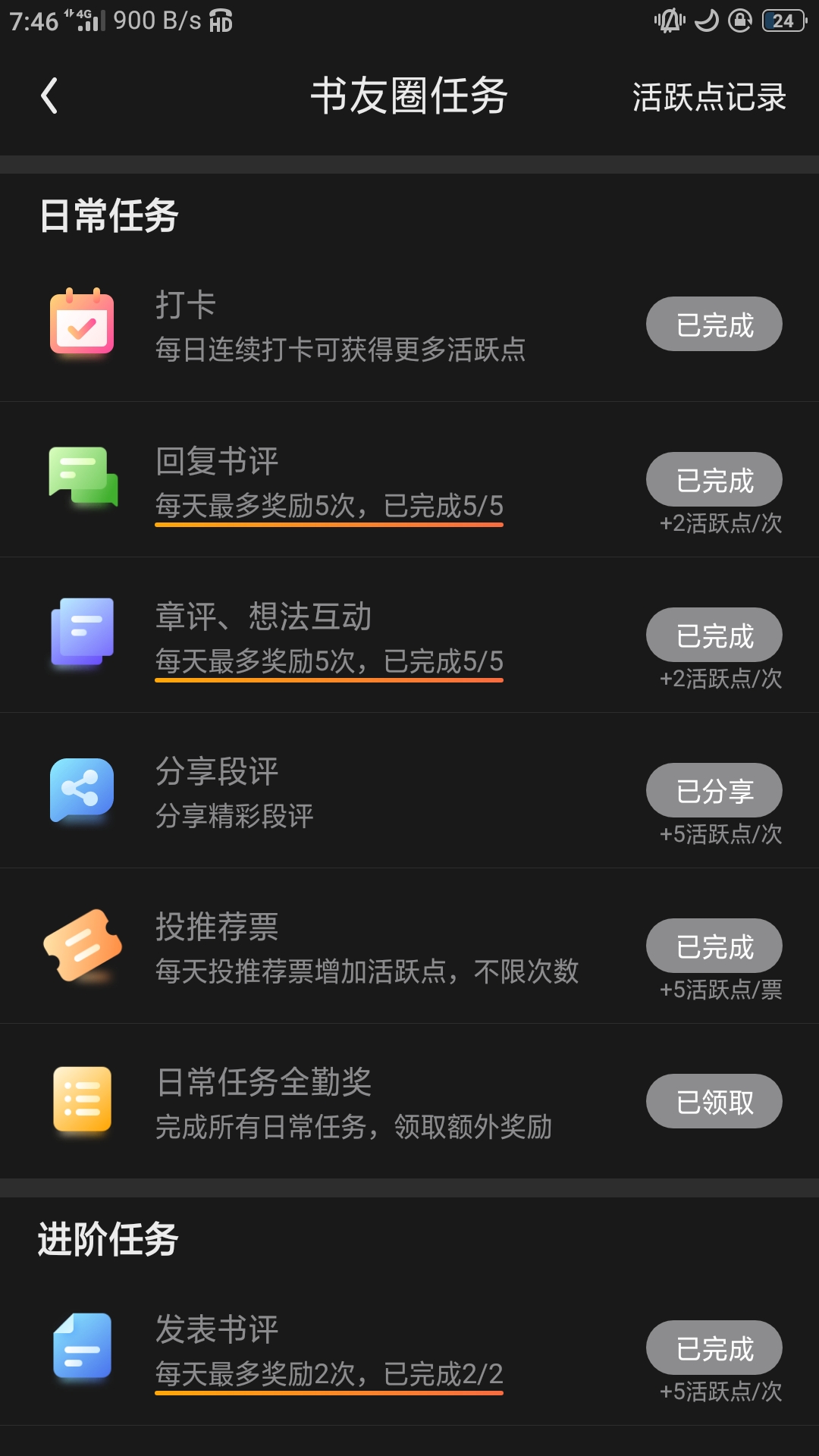This screenshot has width=819, height=1456.
Task: Open the 投推荐票 task row
Action: (x=409, y=946)
